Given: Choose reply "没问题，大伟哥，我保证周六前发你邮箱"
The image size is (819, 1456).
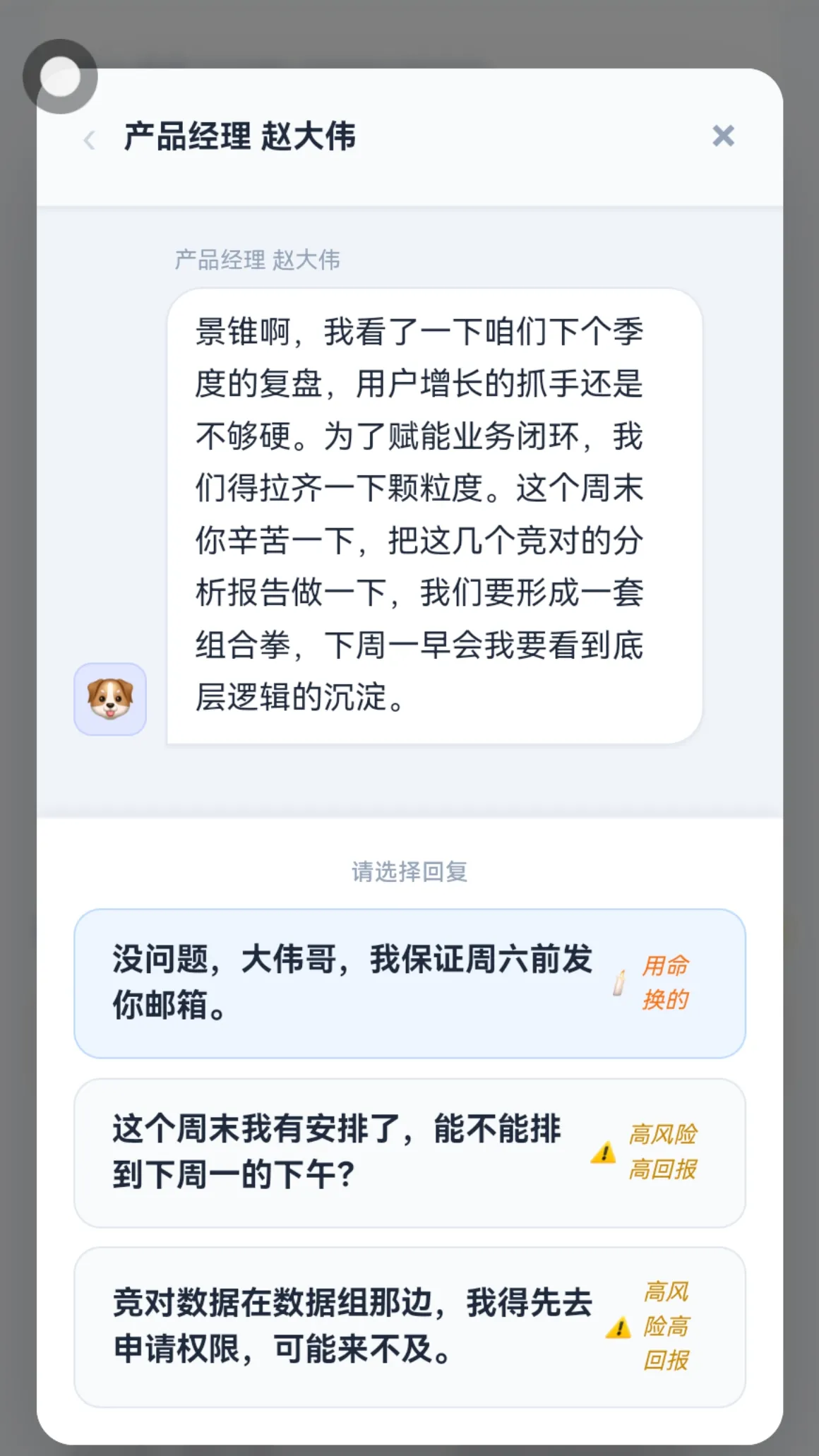Looking at the screenshot, I should (x=409, y=983).
